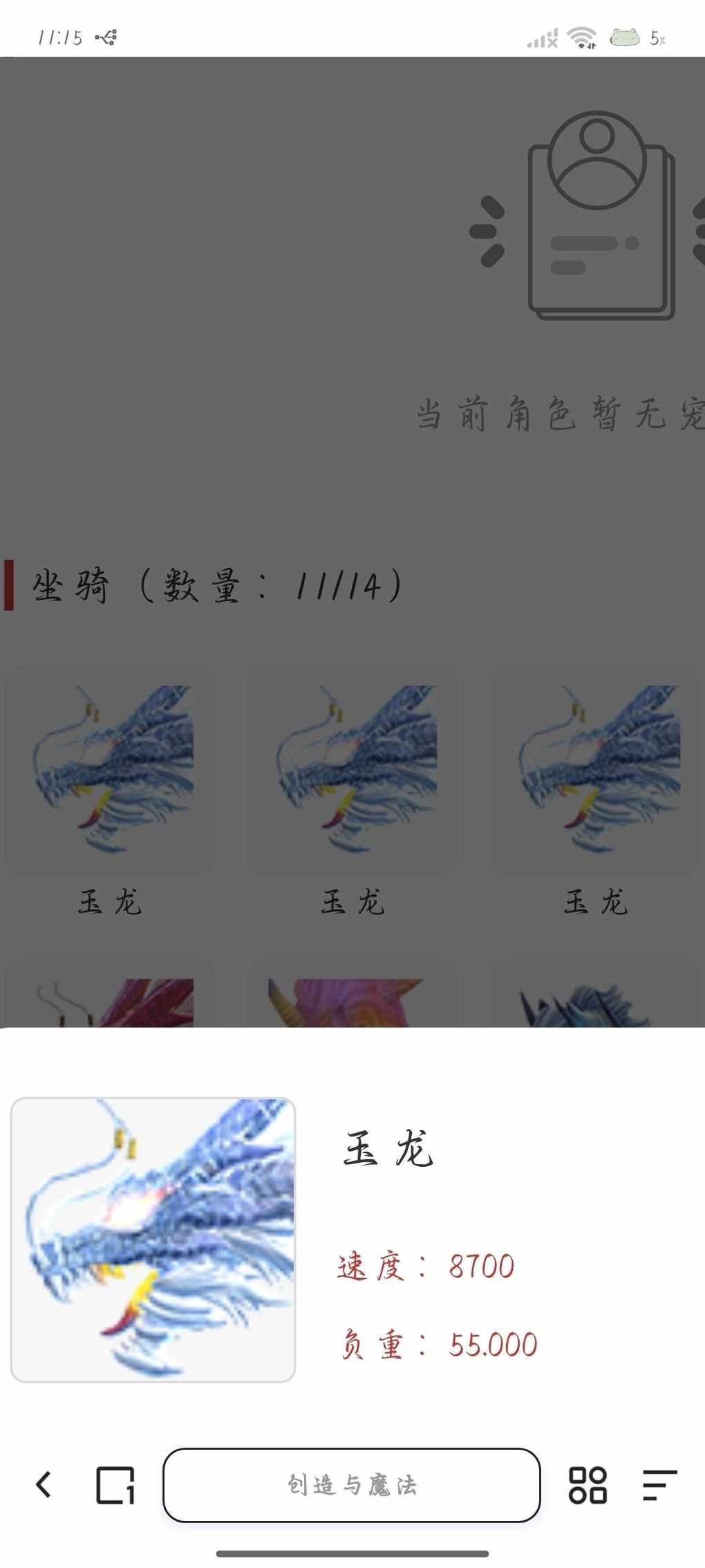705x1568 pixels.
Task: Open the three-line browser menu
Action: coord(659,1484)
